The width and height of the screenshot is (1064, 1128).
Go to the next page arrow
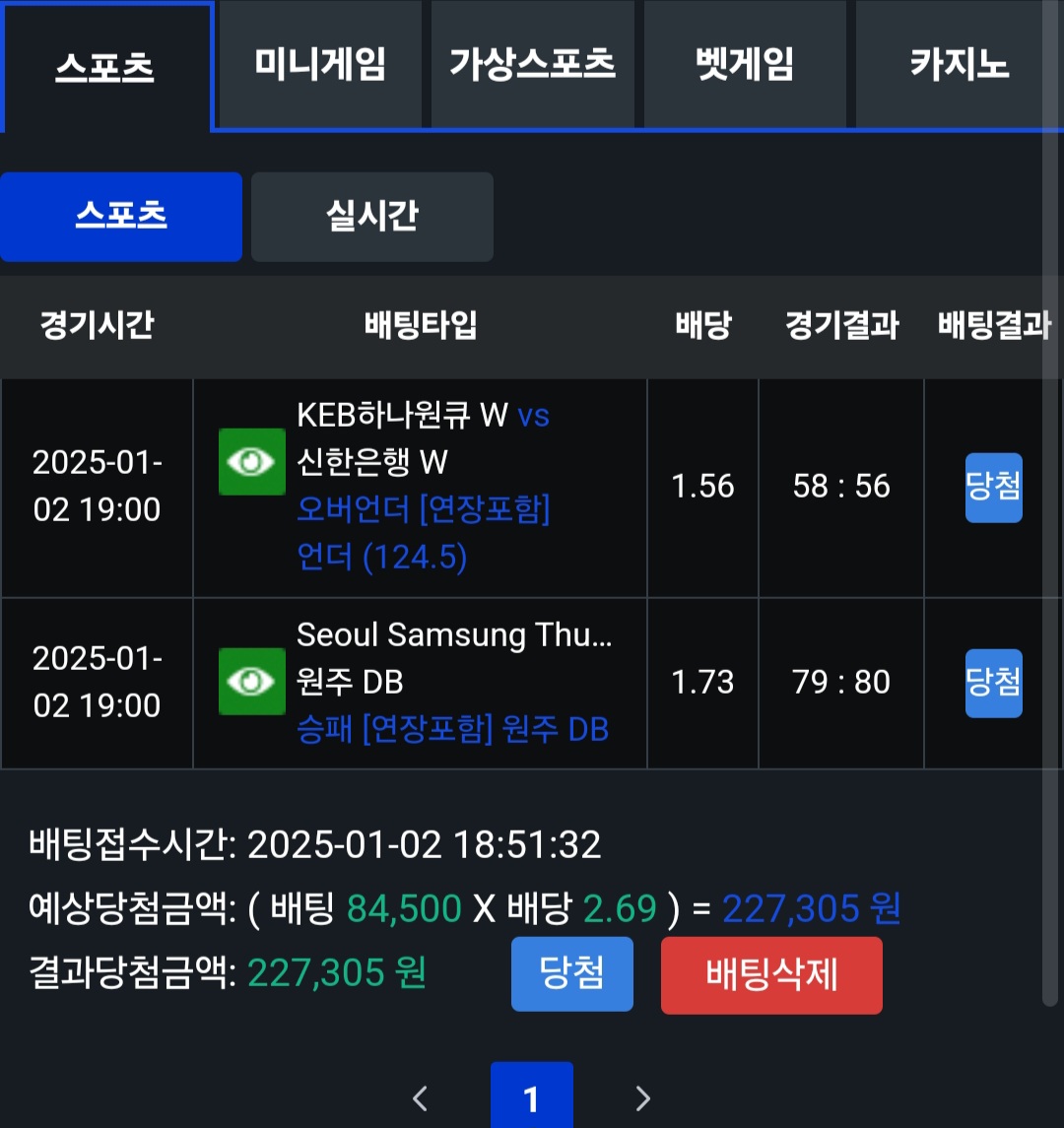pyautogui.click(x=643, y=1098)
